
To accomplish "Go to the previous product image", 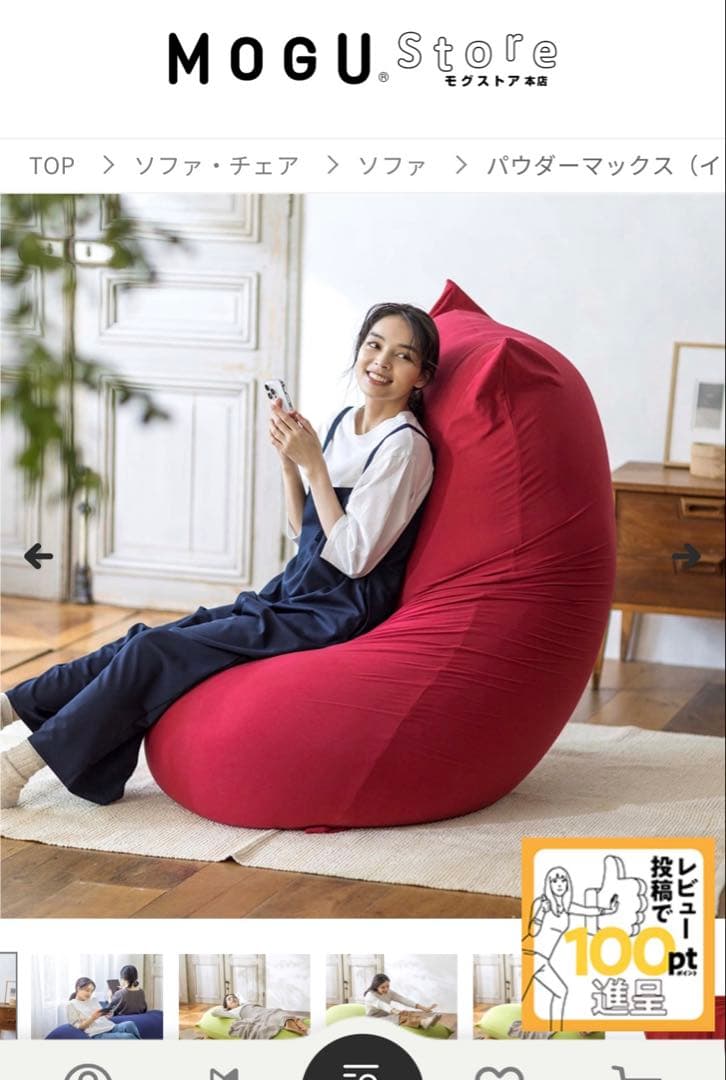I will (x=38, y=556).
